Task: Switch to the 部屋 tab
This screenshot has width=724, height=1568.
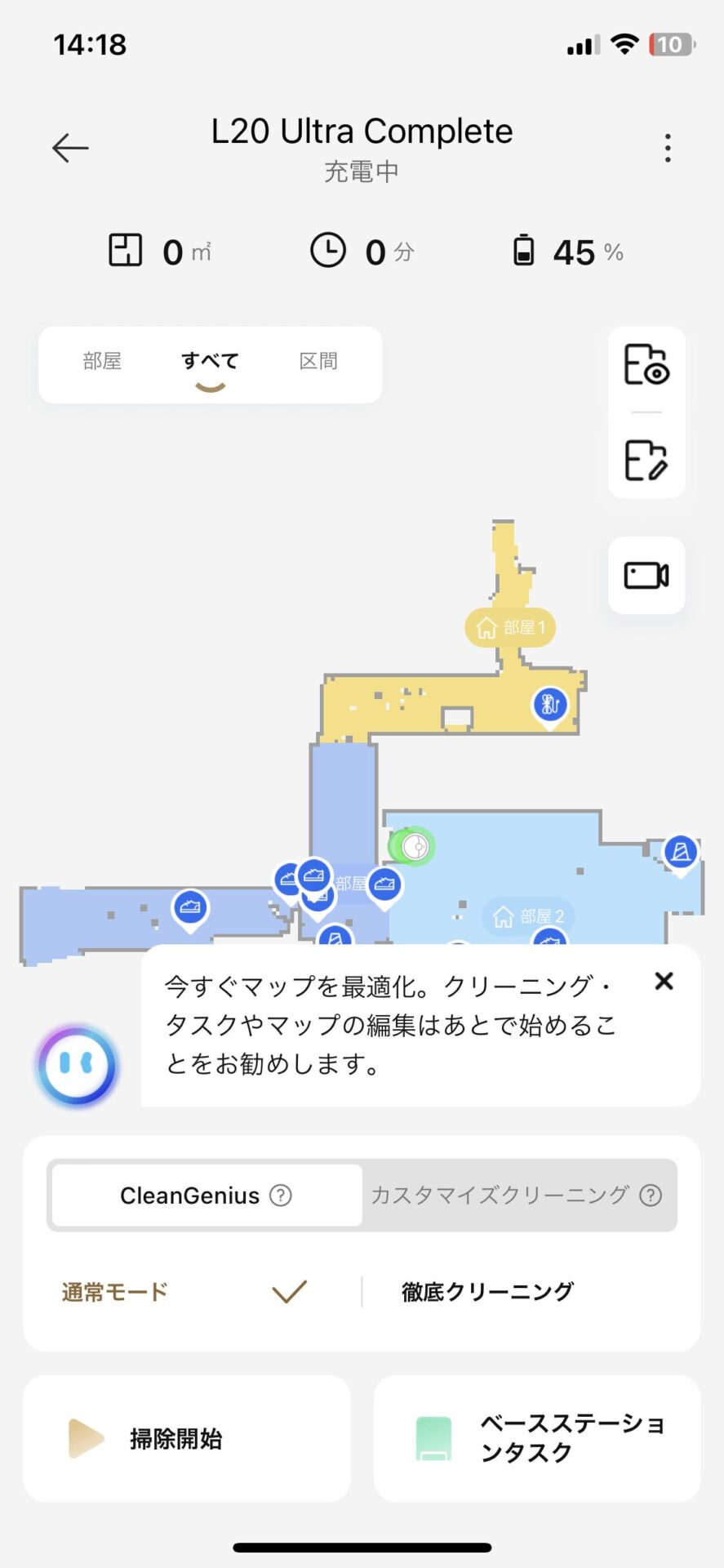Action: tap(102, 361)
